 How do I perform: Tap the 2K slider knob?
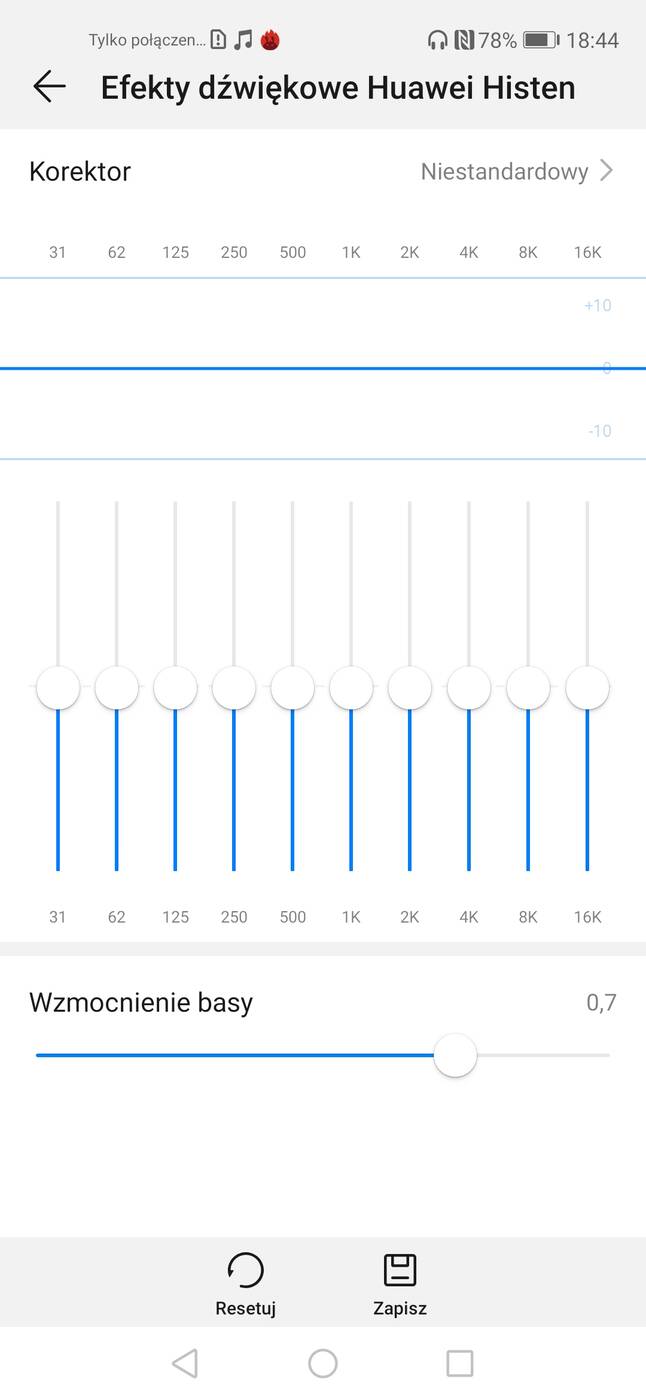(410, 688)
